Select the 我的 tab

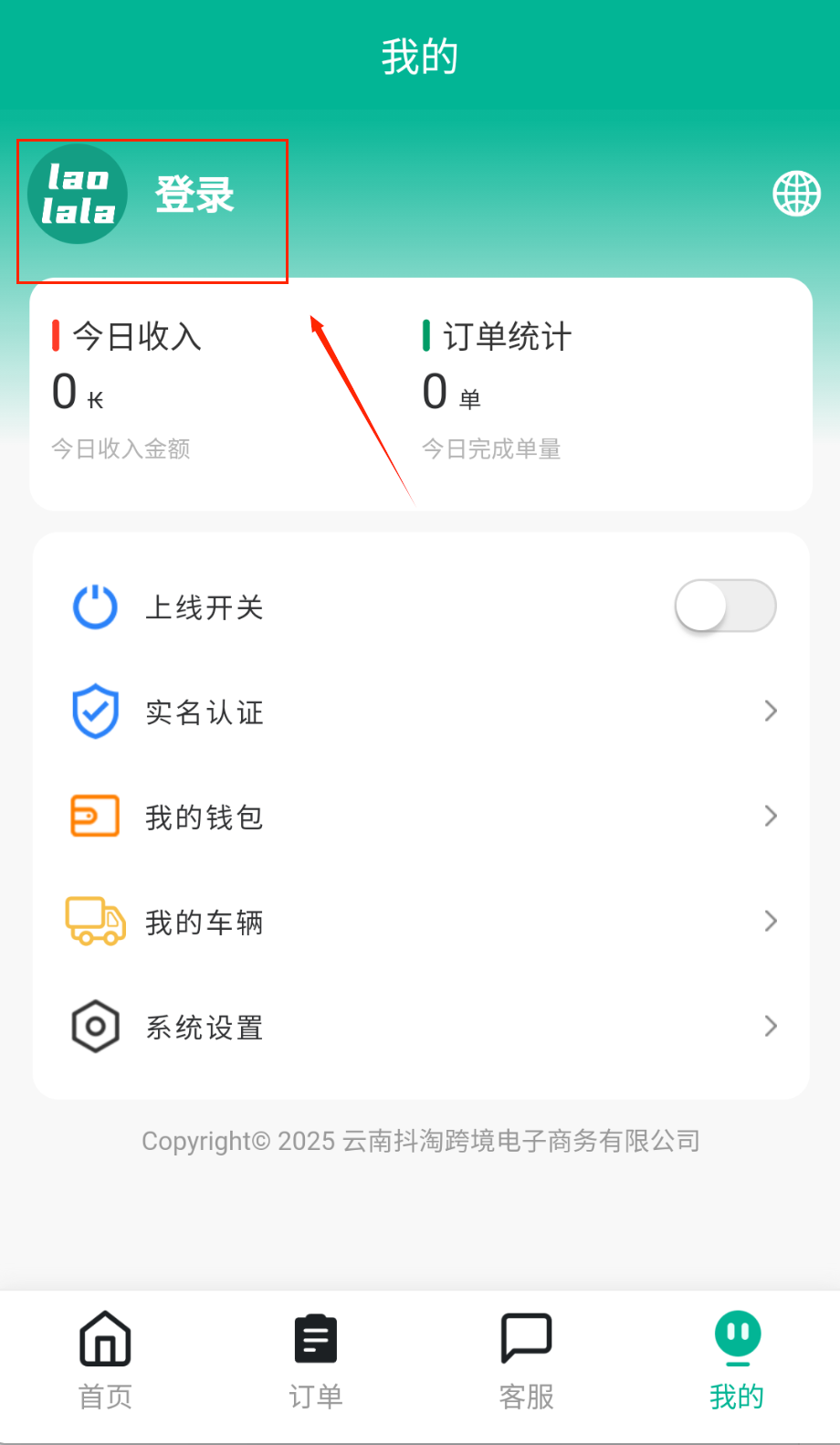(x=737, y=1361)
